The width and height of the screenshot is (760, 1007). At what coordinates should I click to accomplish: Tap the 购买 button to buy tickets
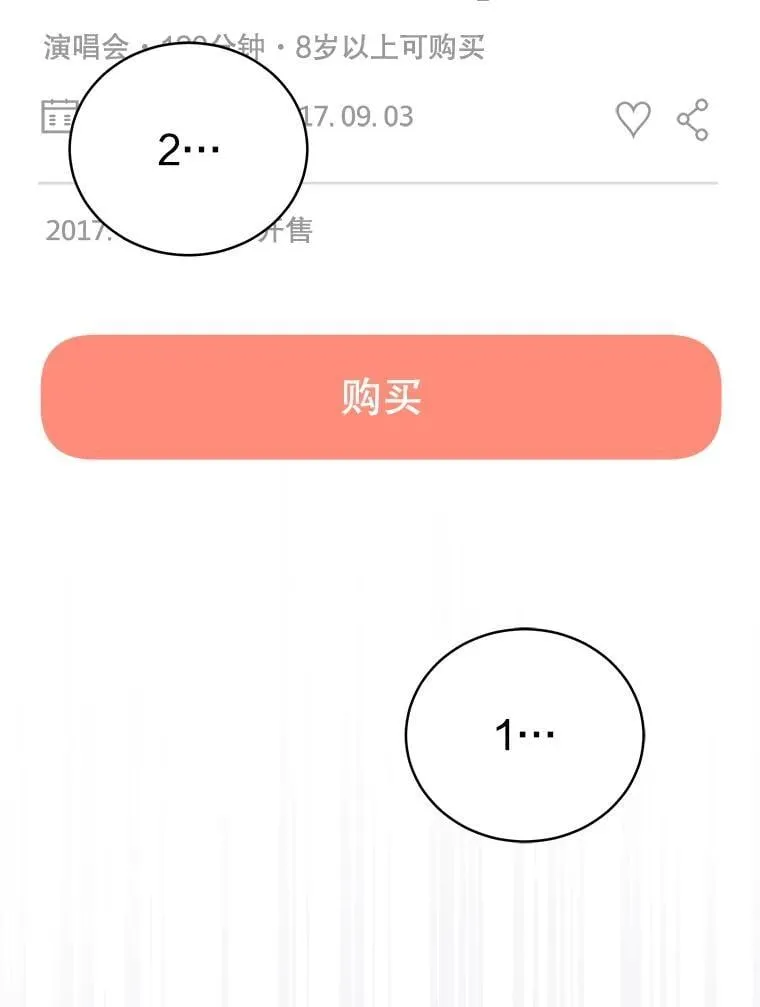[x=381, y=397]
